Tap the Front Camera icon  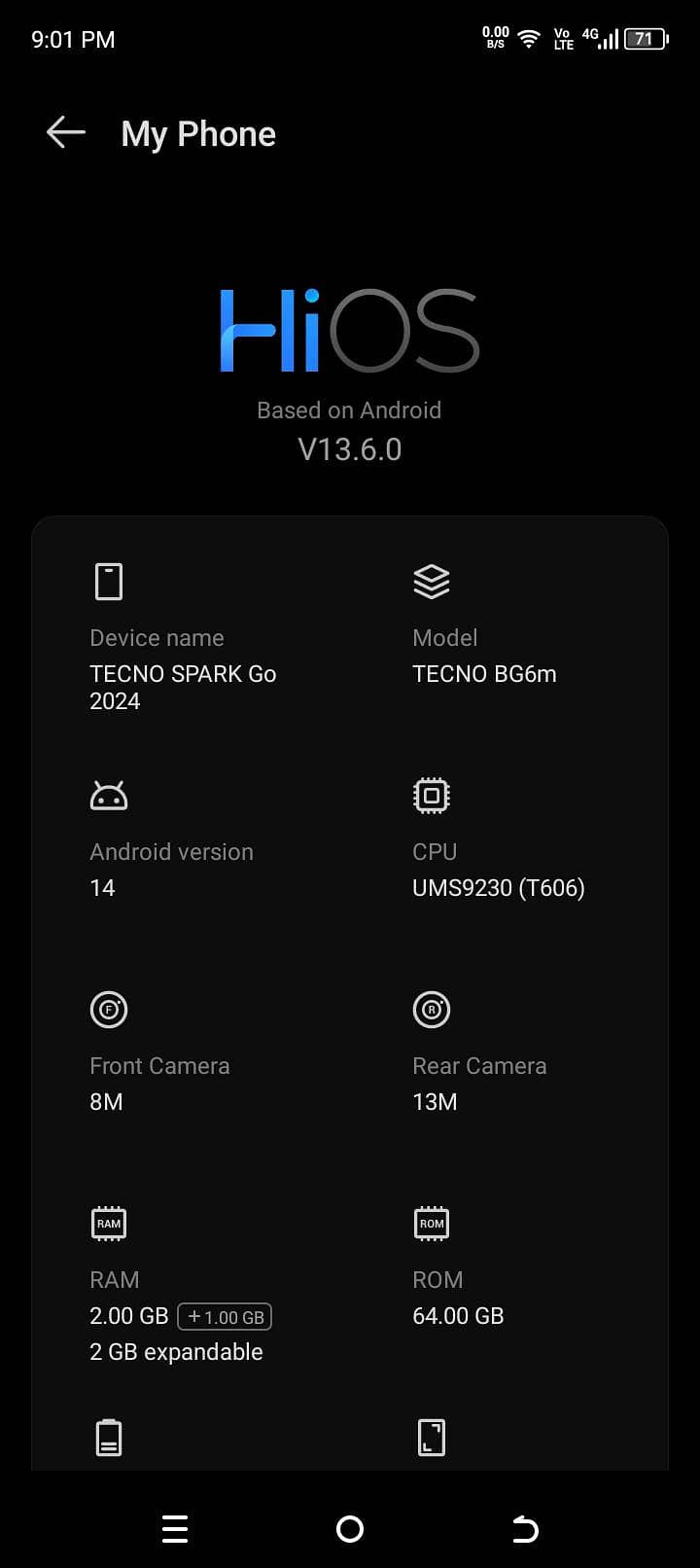coord(109,1009)
